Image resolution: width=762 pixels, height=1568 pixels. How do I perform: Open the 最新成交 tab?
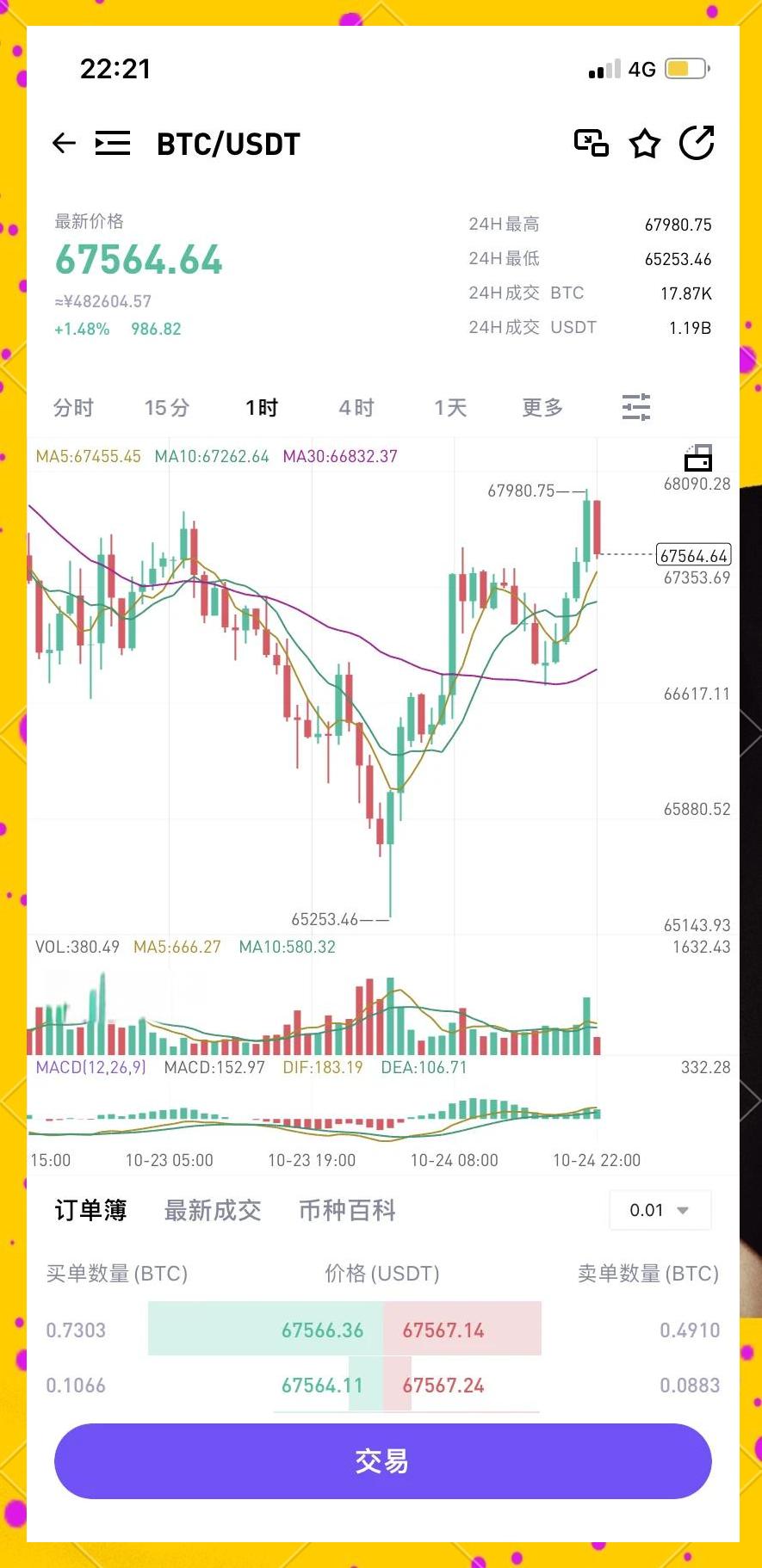tap(213, 1209)
